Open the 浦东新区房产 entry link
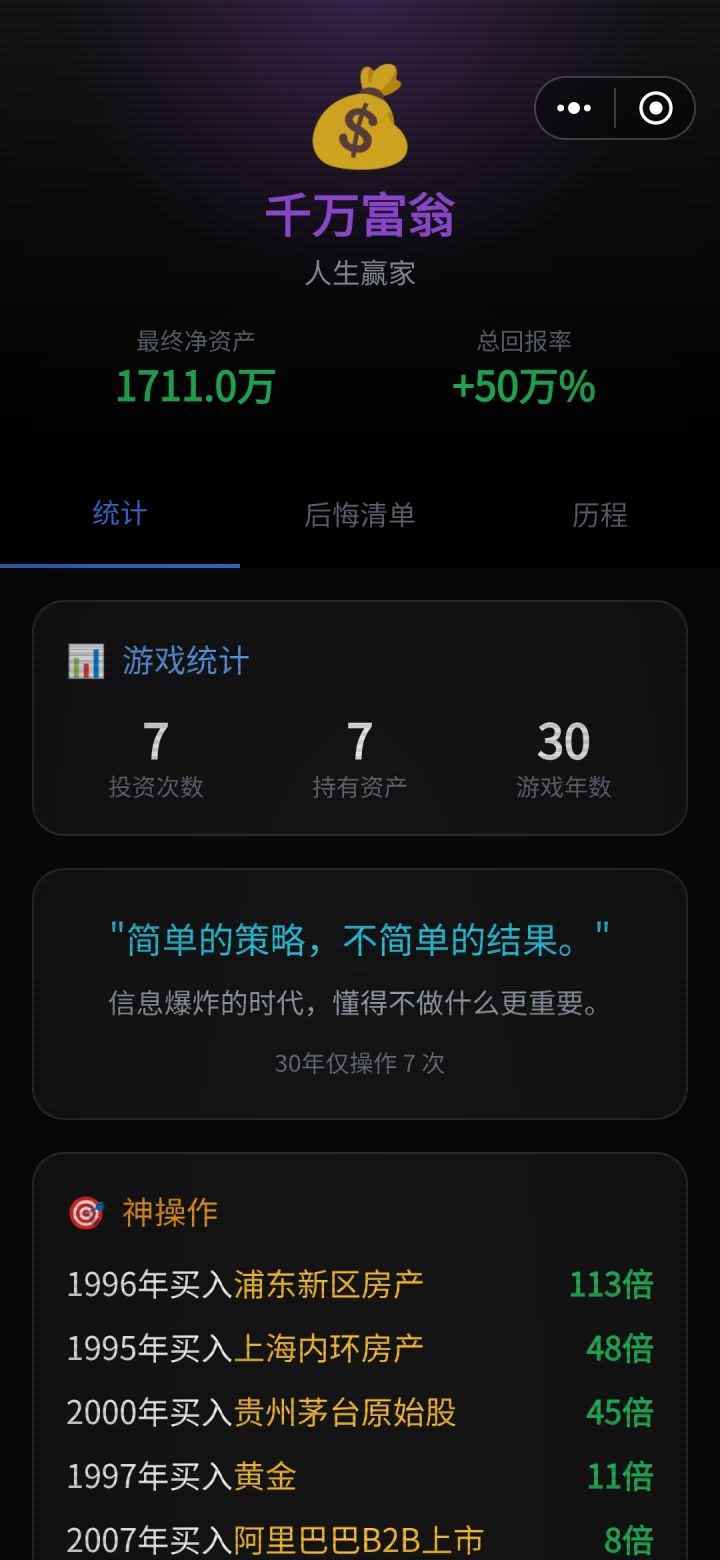The width and height of the screenshot is (720, 1560). click(x=330, y=1285)
